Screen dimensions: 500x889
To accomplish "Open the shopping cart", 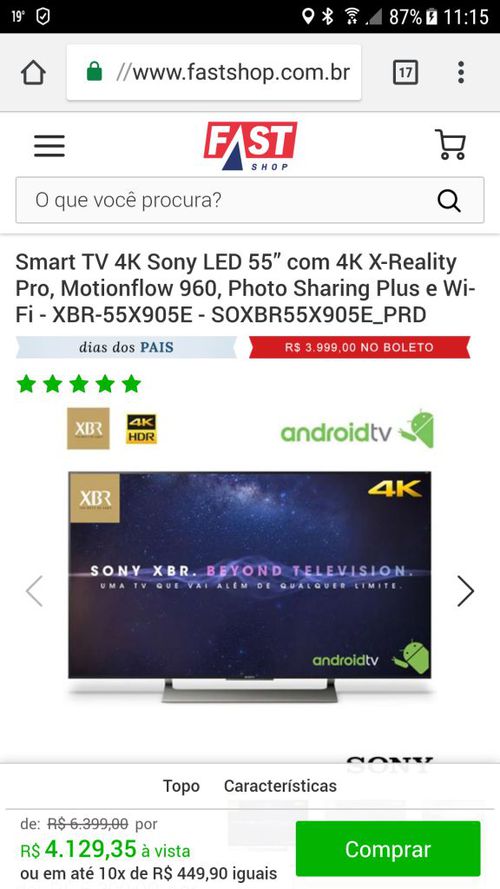I will pos(451,145).
